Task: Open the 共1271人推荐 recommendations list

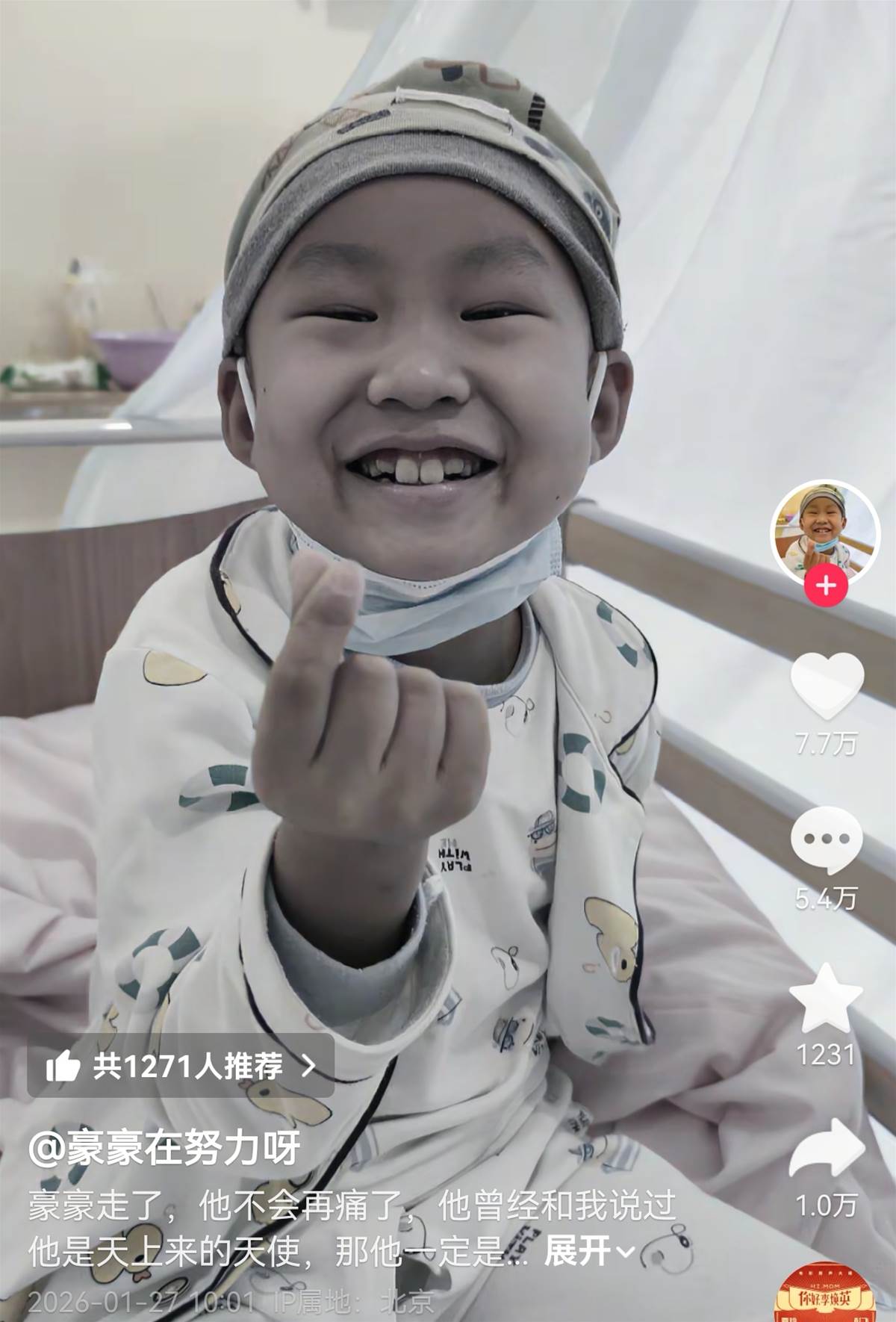Action: 181,1066
